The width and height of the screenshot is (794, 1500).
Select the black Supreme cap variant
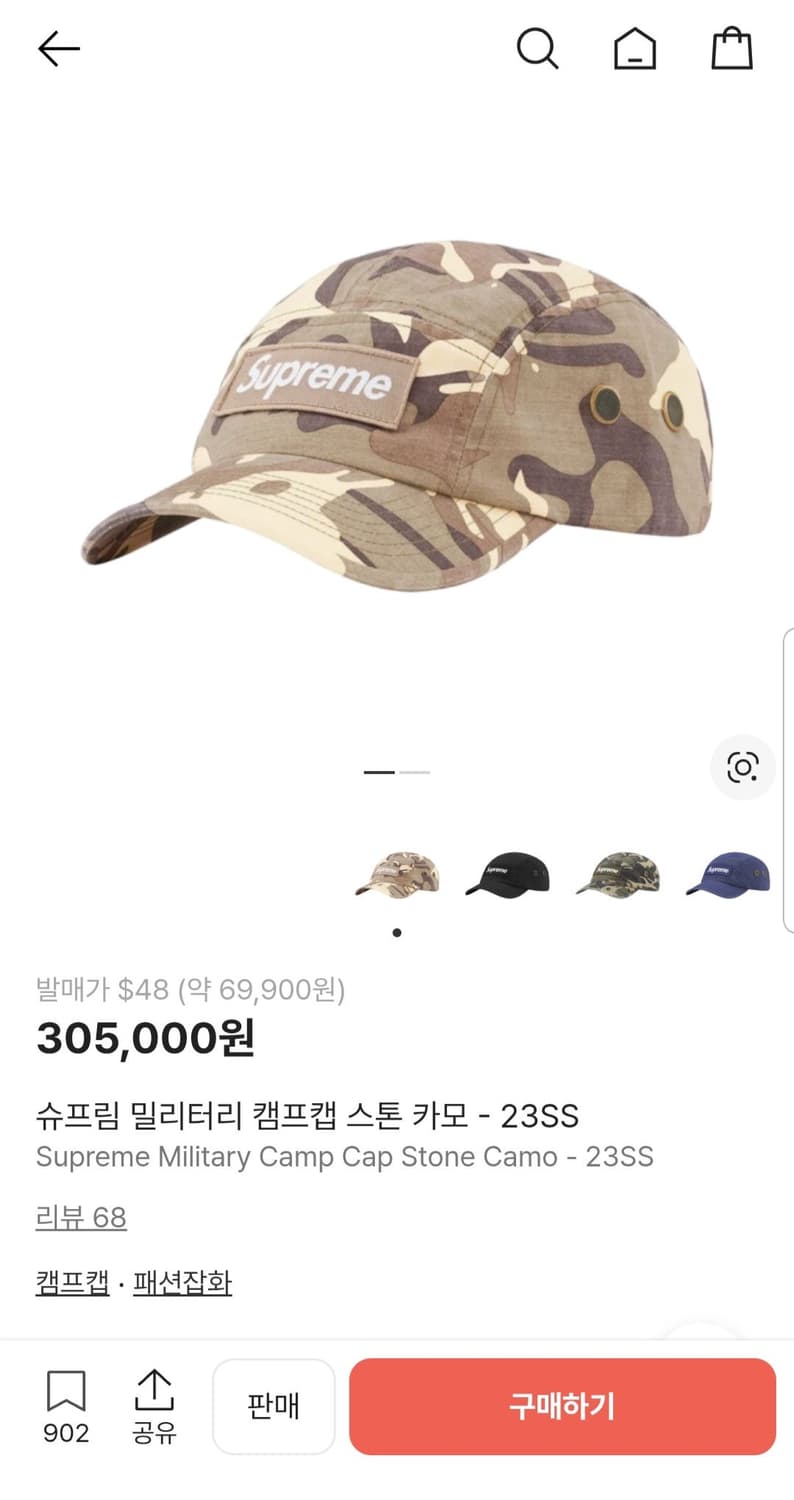click(507, 873)
